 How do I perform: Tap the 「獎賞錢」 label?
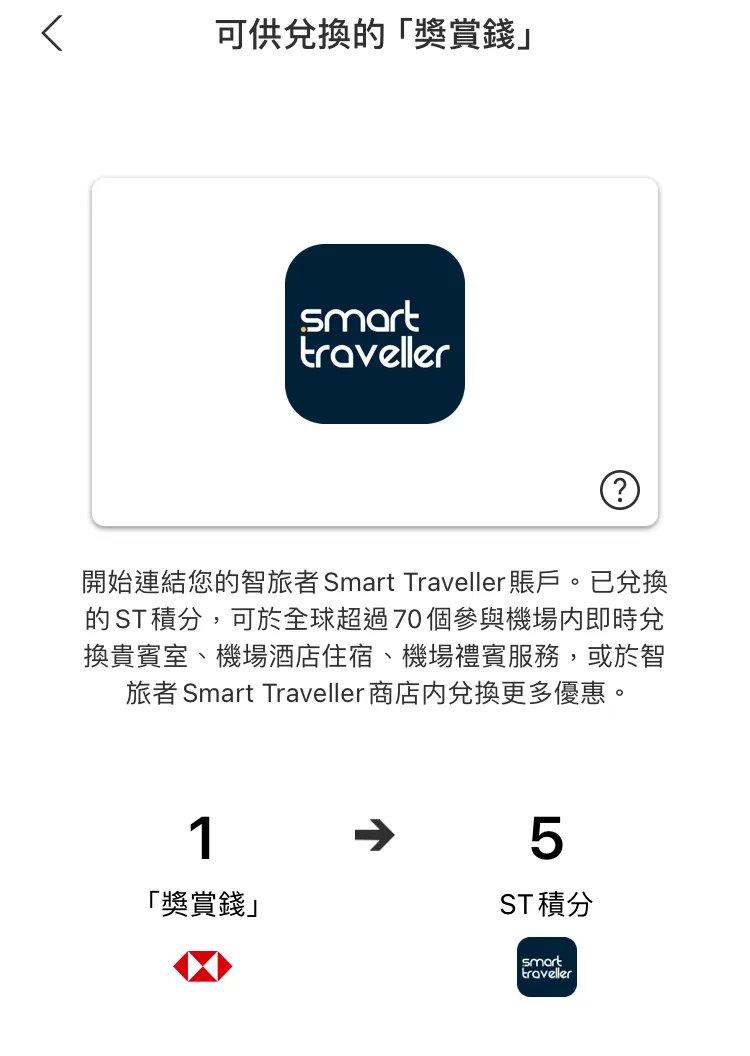pyautogui.click(x=203, y=904)
